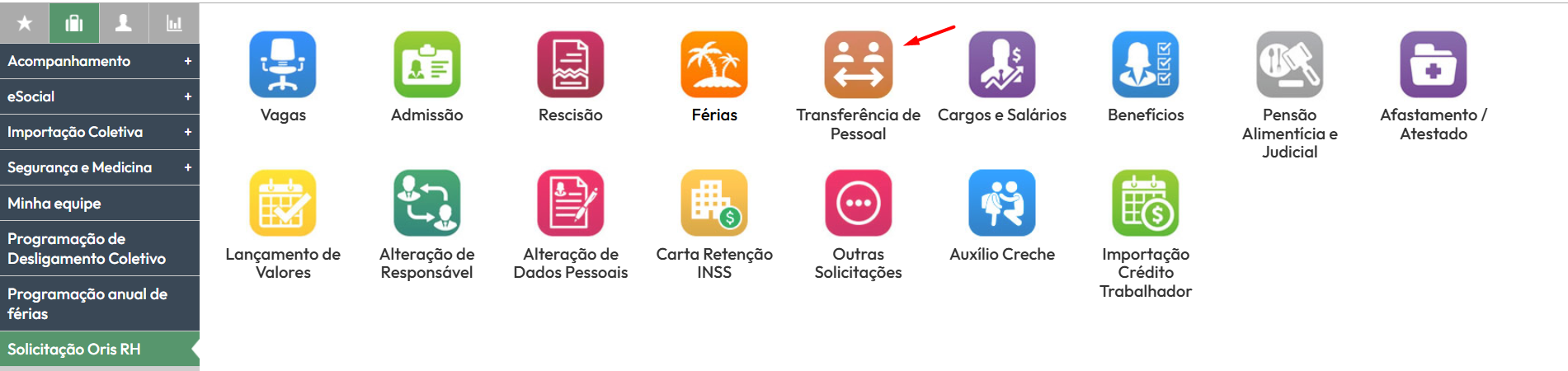The image size is (1568, 371).
Task: Open Afastamento / Atestado
Action: click(1433, 65)
